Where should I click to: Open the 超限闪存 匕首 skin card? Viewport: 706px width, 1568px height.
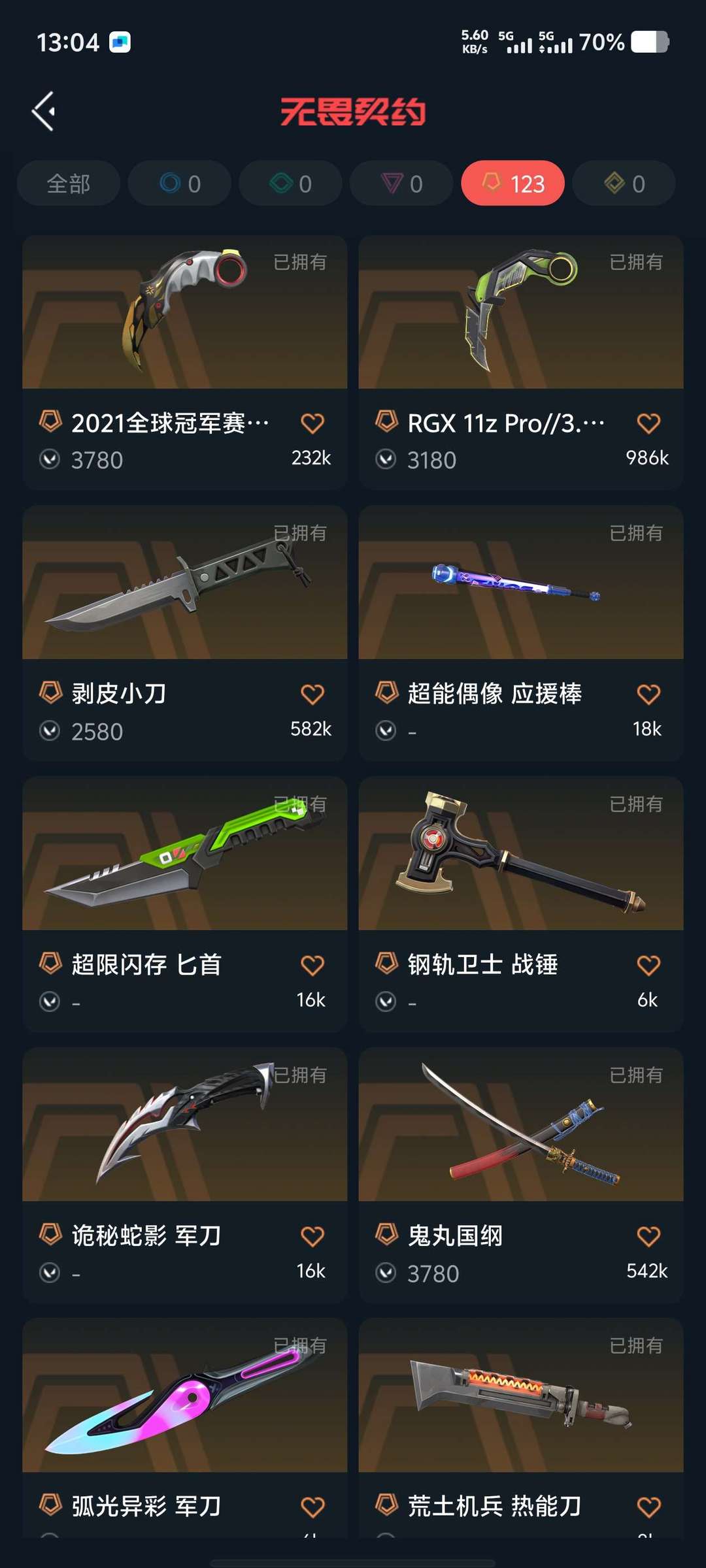pos(184,904)
